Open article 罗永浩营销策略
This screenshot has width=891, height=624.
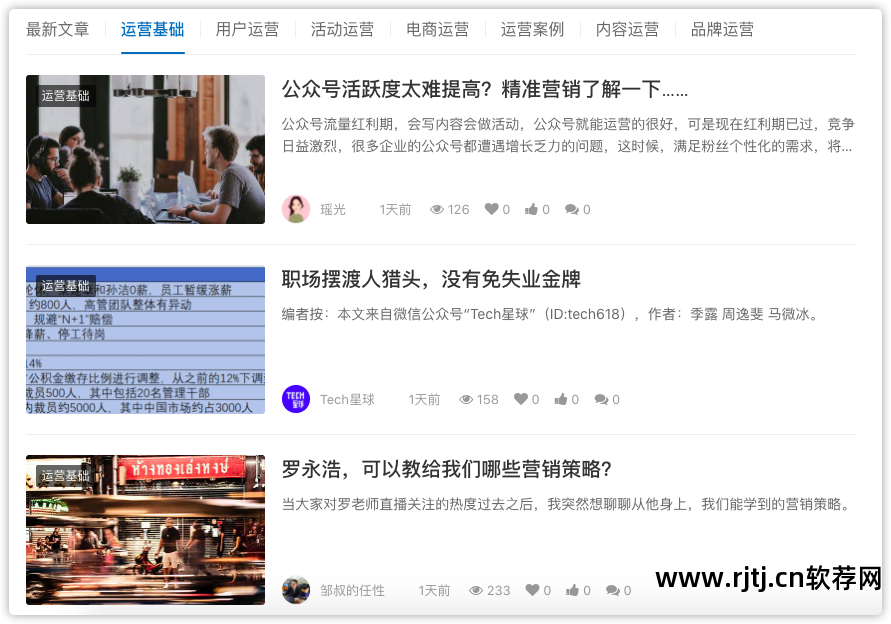click(446, 469)
